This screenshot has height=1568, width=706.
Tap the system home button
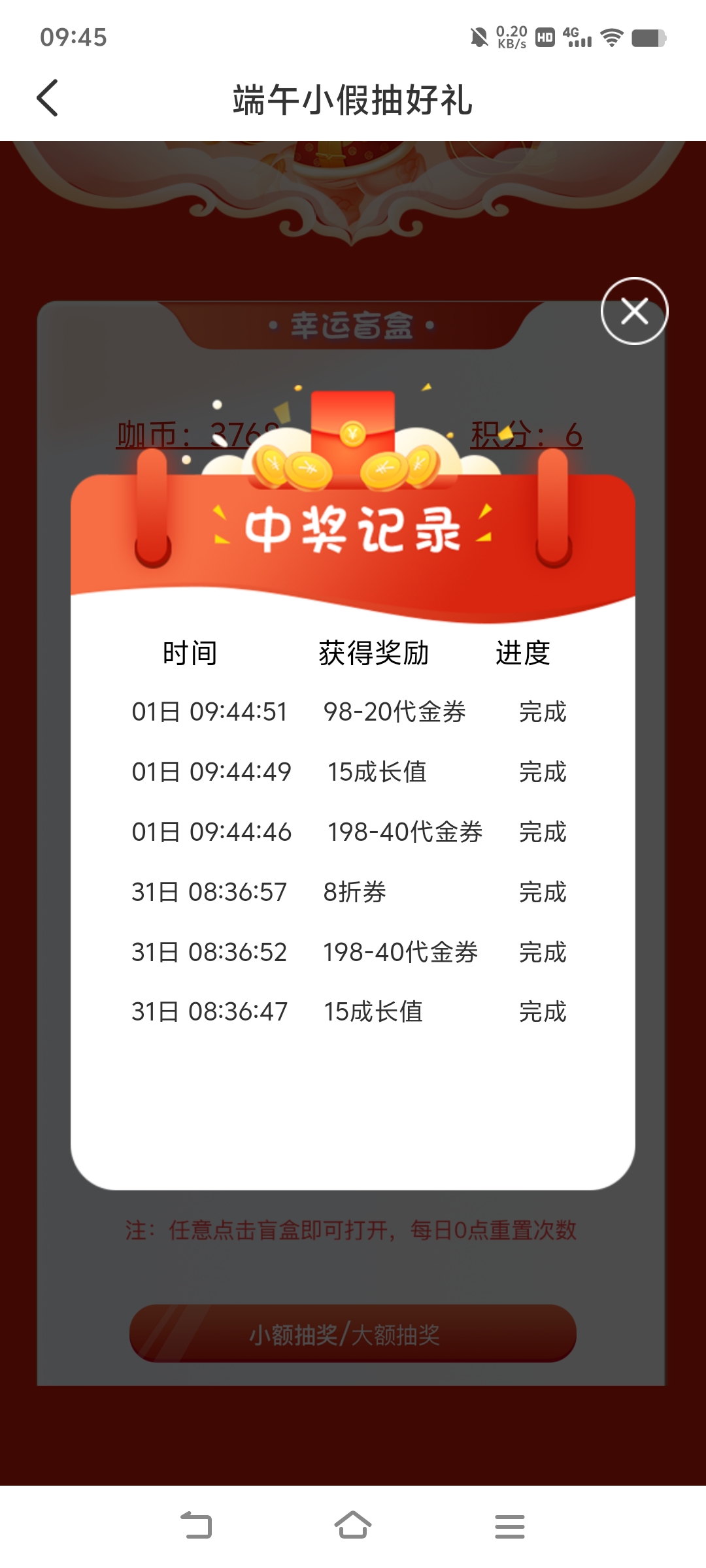(353, 1526)
